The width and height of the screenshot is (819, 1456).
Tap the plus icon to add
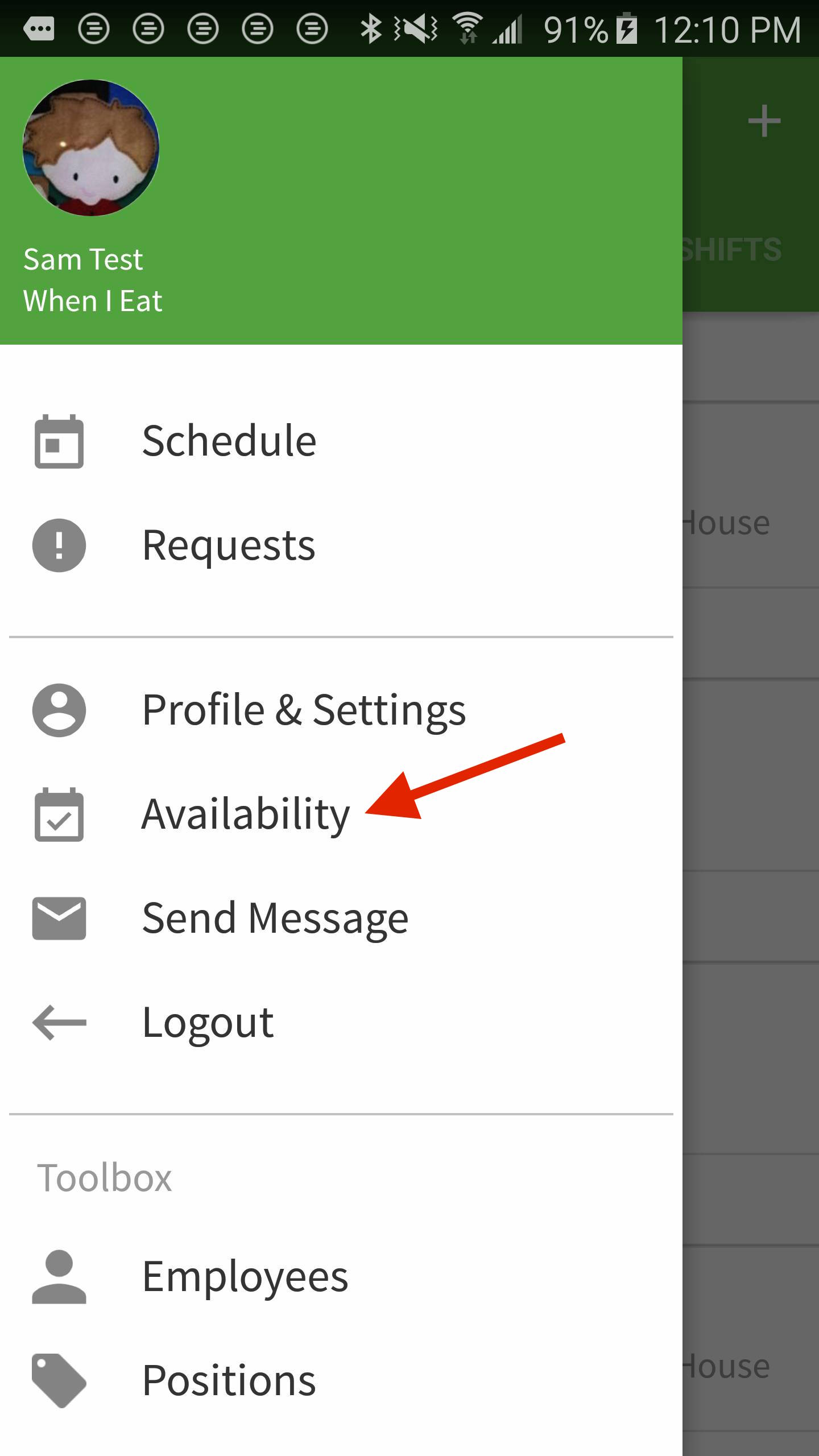point(764,121)
